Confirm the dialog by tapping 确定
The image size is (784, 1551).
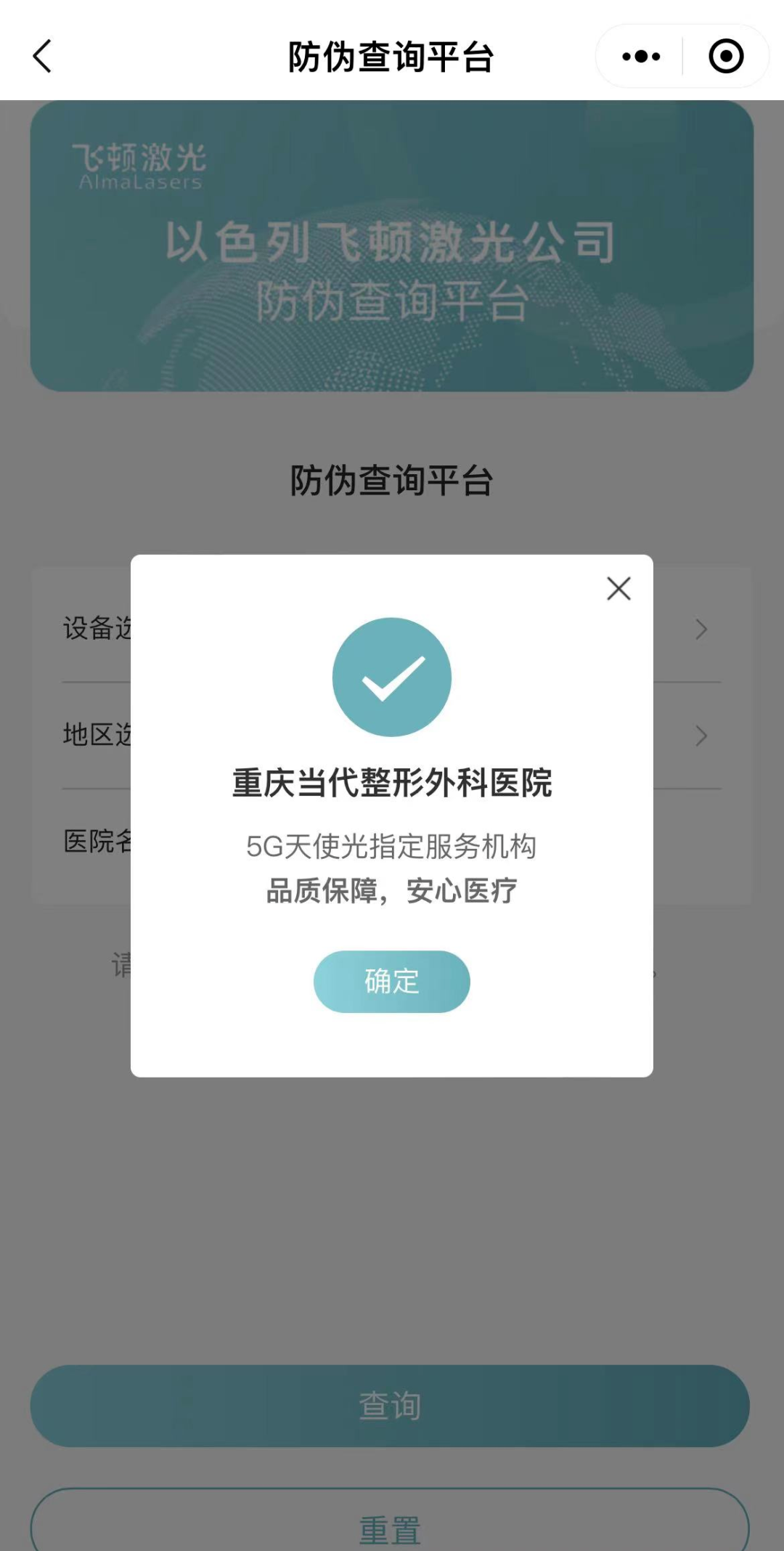click(391, 981)
